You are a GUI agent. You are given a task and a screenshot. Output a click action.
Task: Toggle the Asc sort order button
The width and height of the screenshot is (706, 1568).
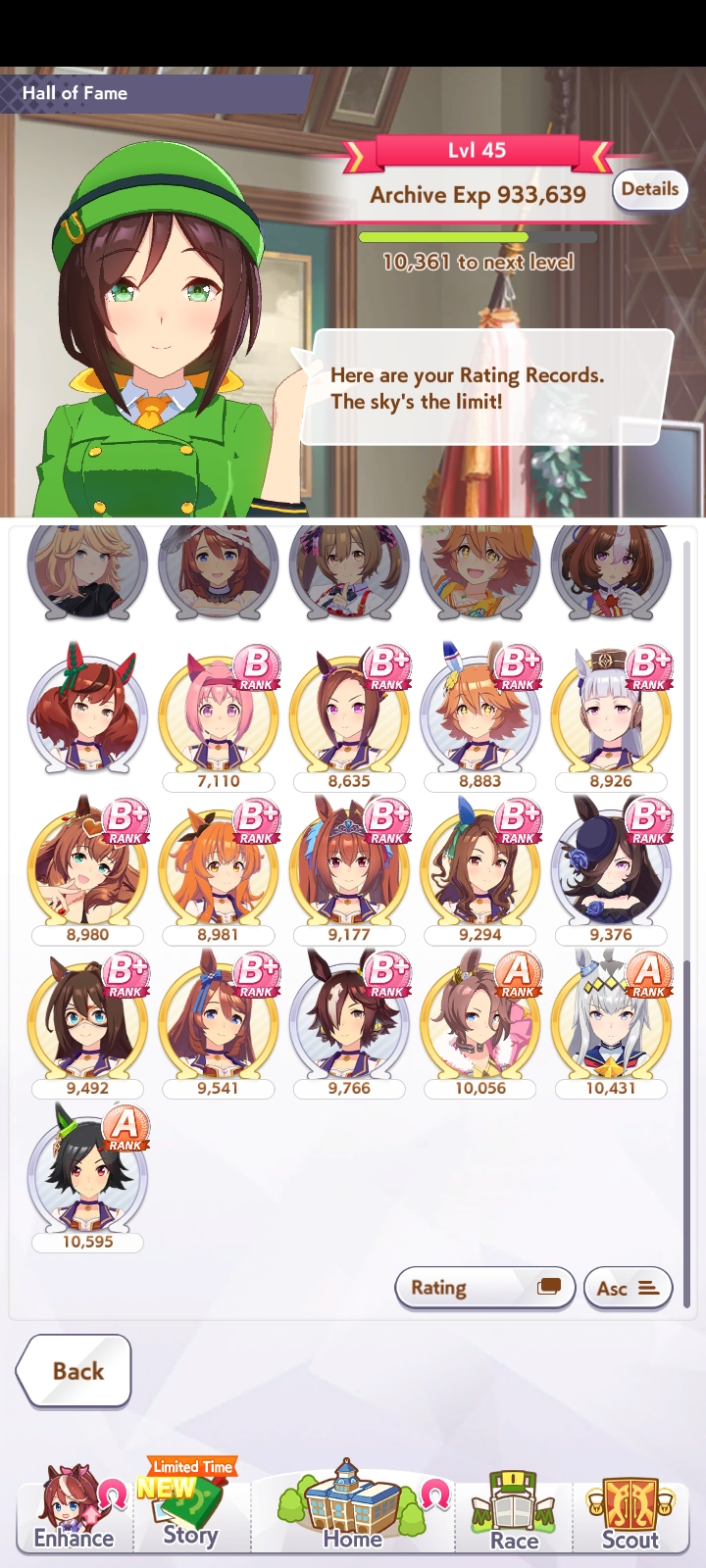(x=628, y=1288)
